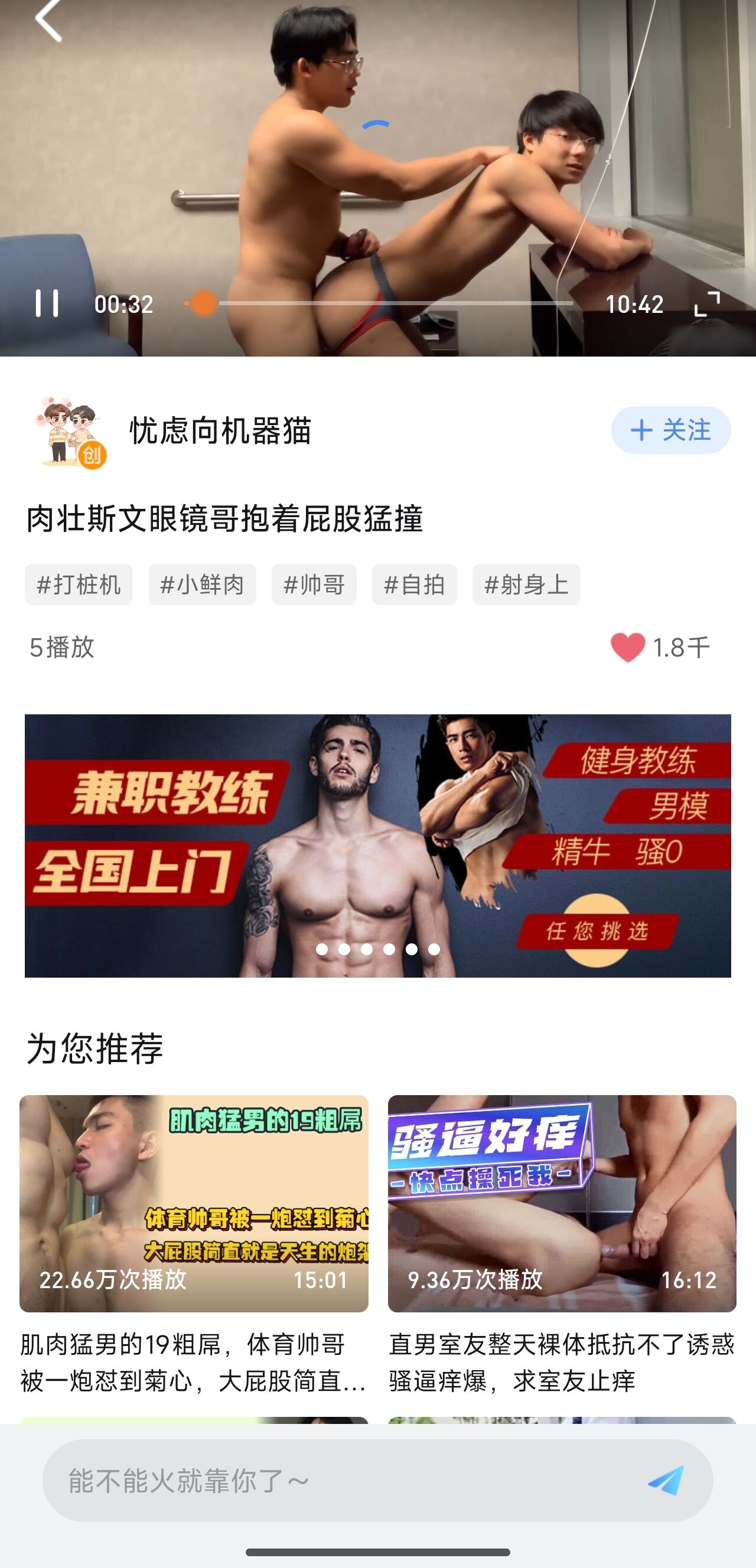This screenshot has height=1568, width=756.
Task: Enter fullscreen video mode
Action: (706, 303)
